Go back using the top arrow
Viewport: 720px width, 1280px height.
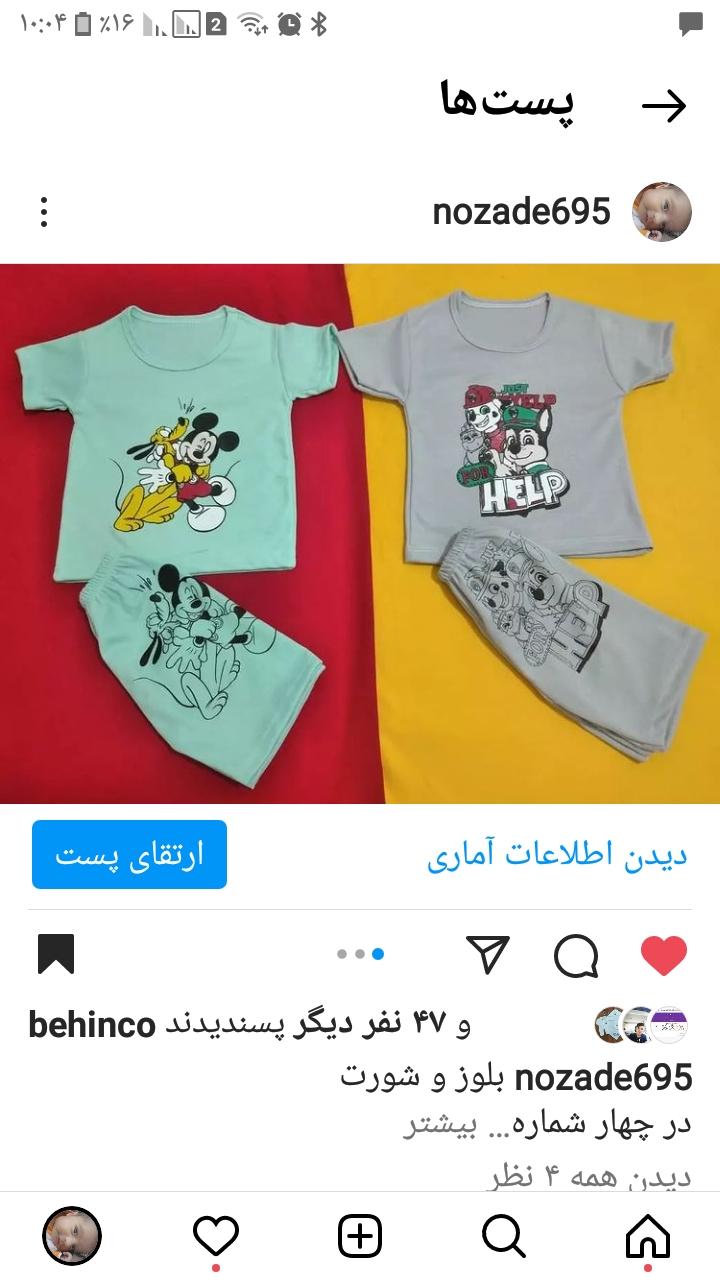pyautogui.click(x=663, y=106)
